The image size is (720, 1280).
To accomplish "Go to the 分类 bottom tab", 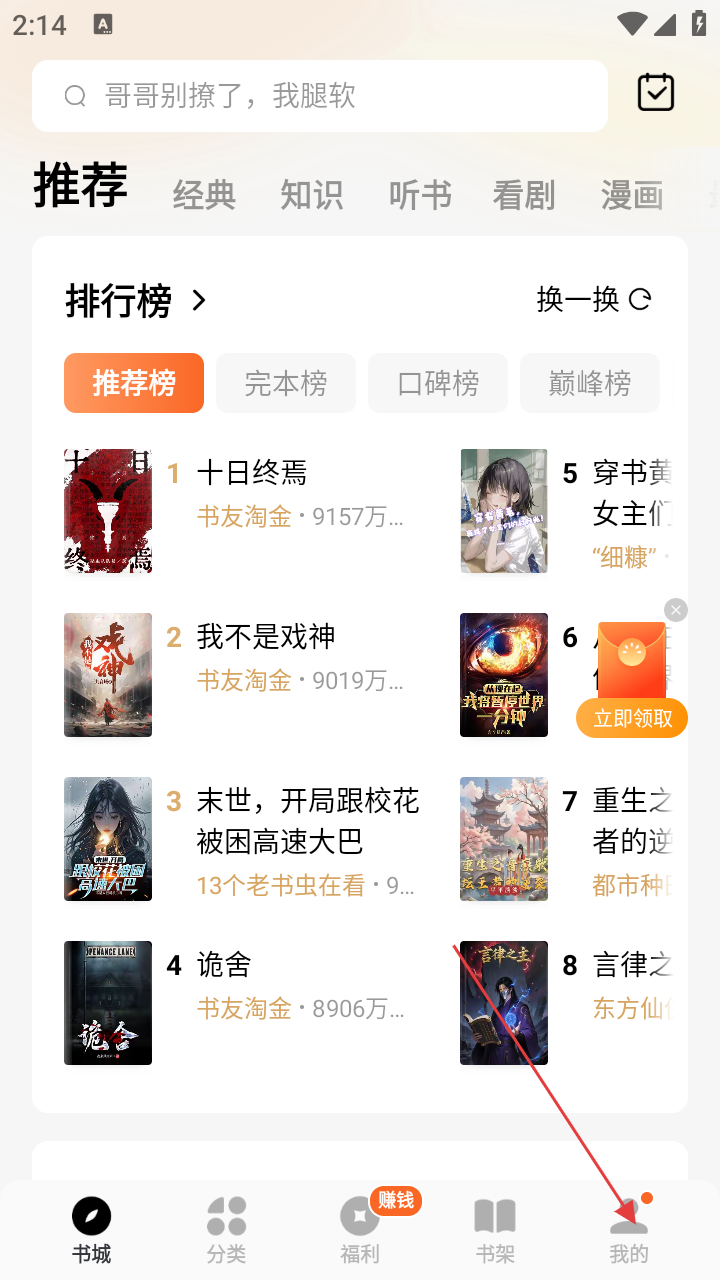I will click(226, 1230).
